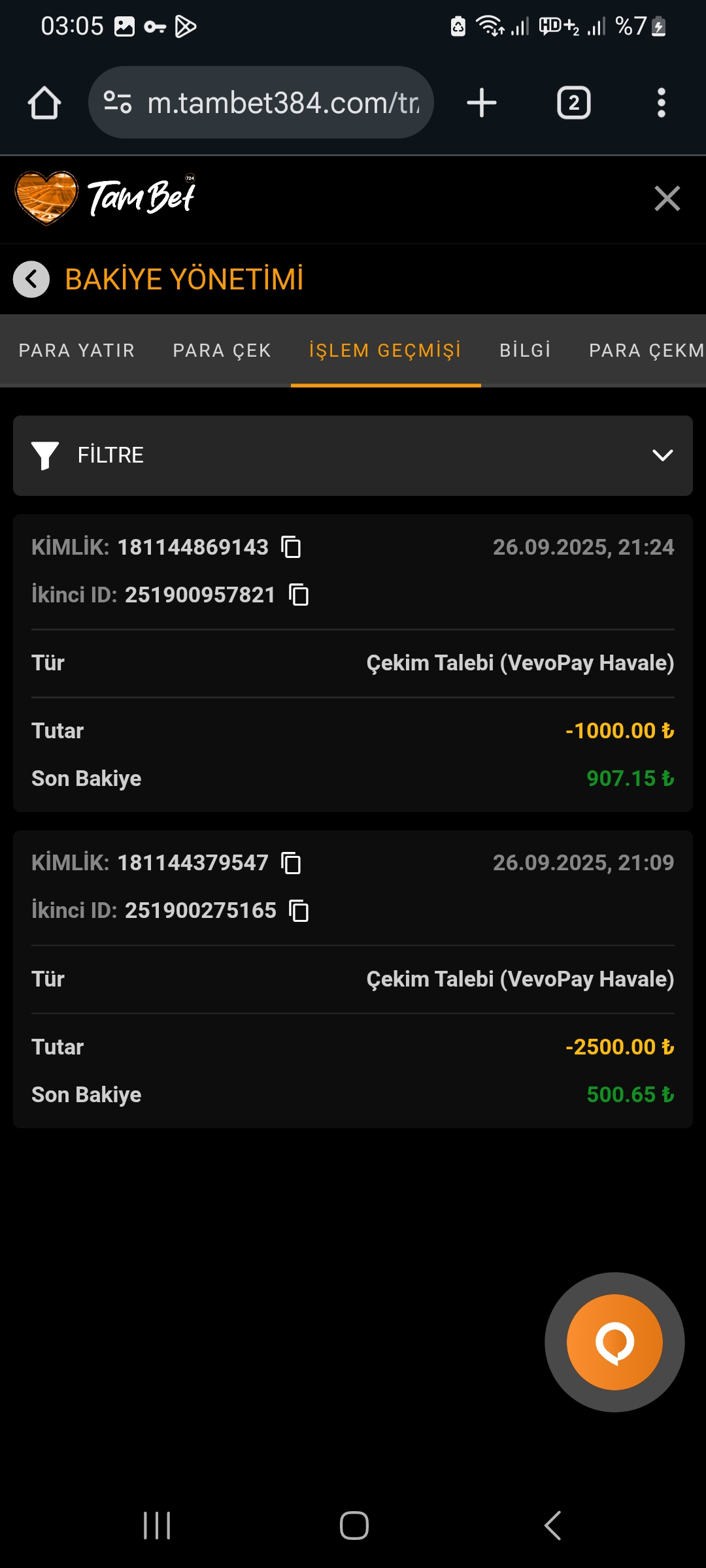Switch to the Para Yatır tab
706x1568 pixels.
coord(76,351)
